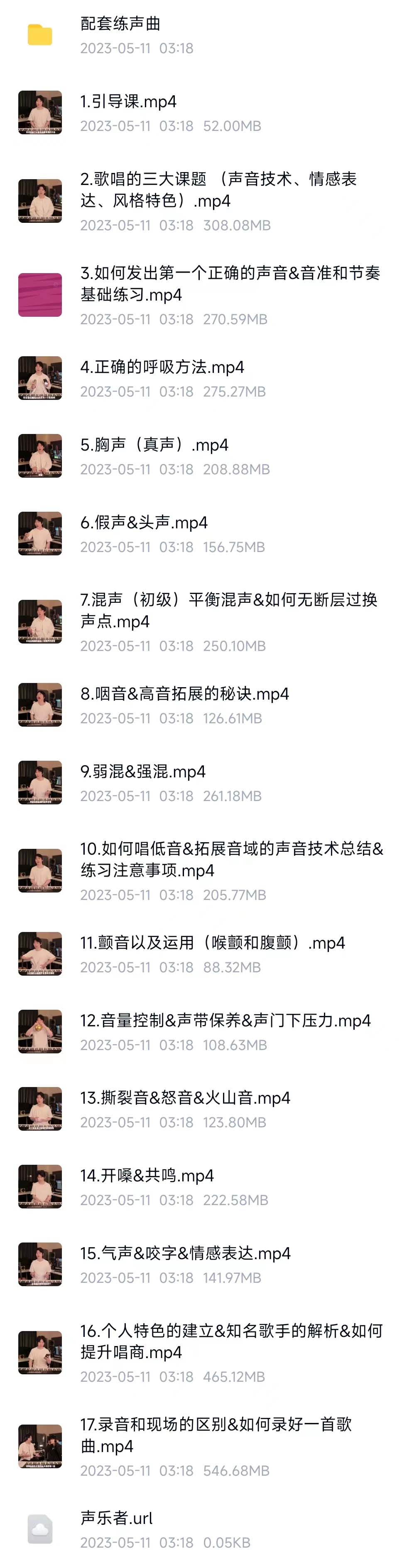The image size is (407, 1568).
Task: Play 9.弱混&强混.mp4
Action: pos(143,772)
